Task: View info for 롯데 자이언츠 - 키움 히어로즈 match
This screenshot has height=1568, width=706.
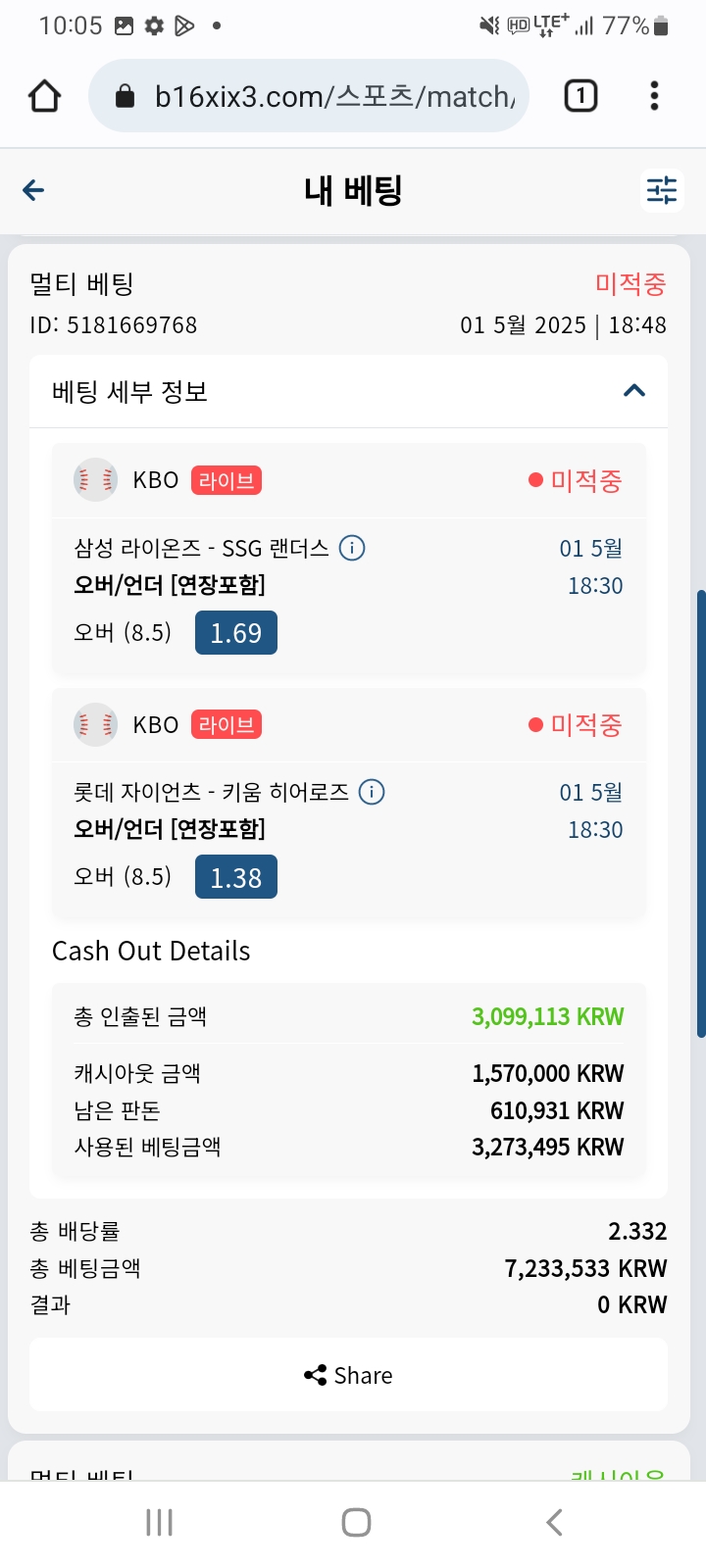Action: pyautogui.click(x=372, y=792)
